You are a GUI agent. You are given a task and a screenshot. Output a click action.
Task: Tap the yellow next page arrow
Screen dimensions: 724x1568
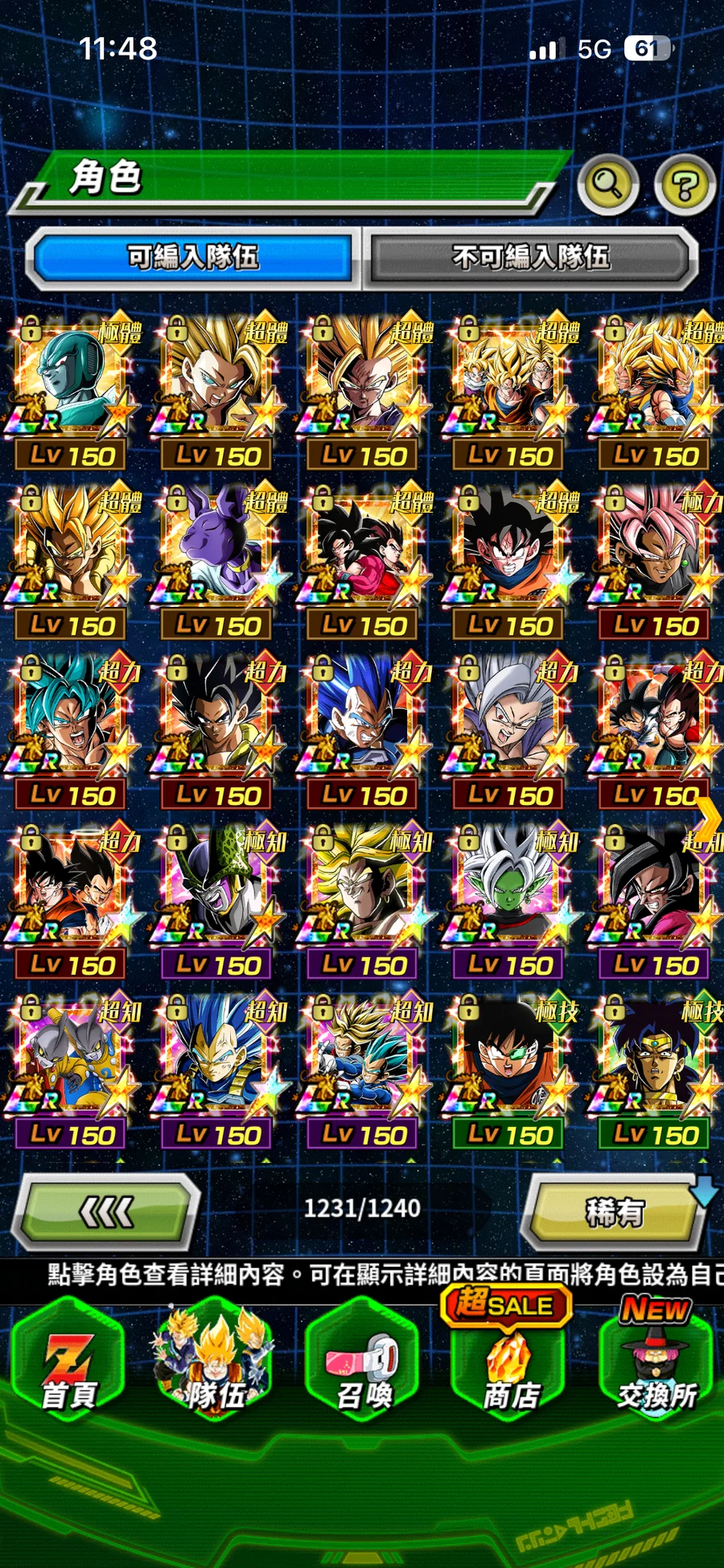coord(710,819)
